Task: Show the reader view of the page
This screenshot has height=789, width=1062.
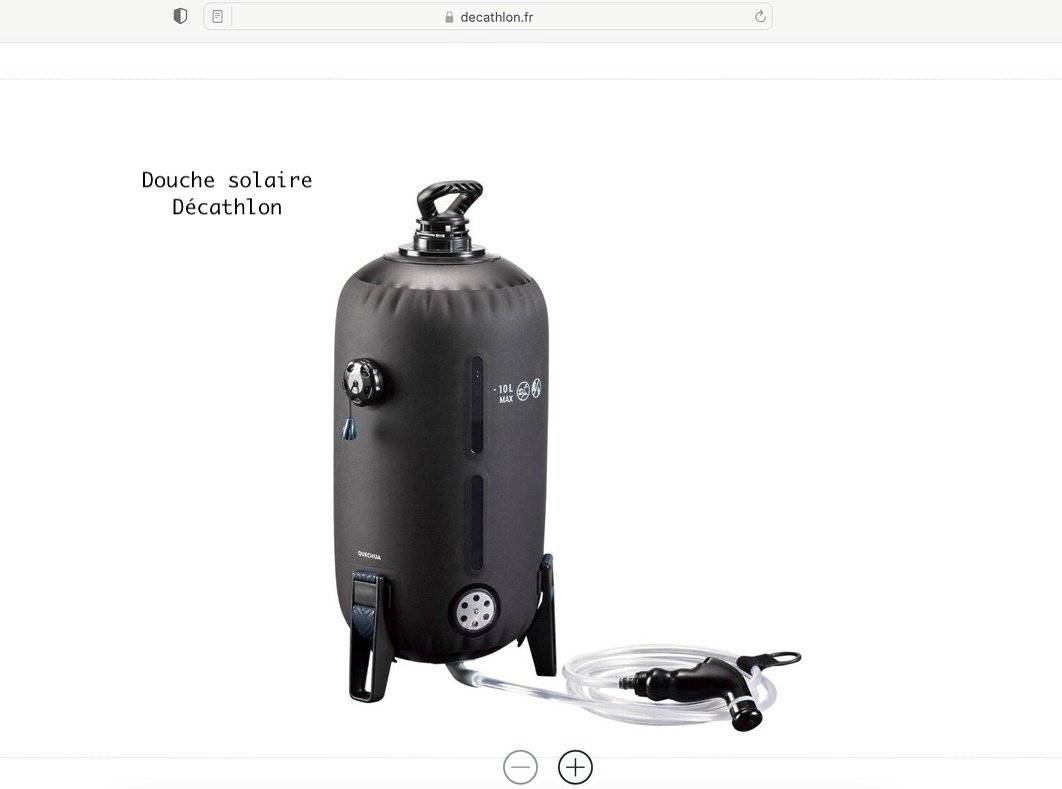Action: coord(218,16)
